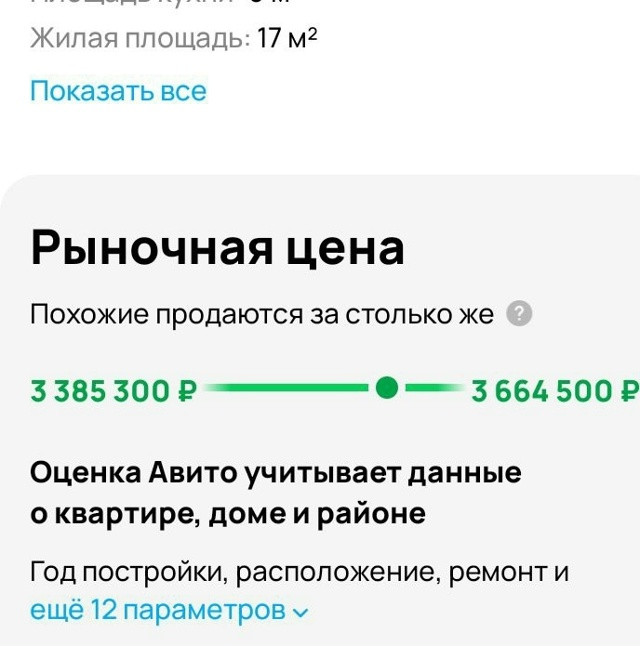Open the question mark help icon
The height and width of the screenshot is (646, 640).
[519, 314]
